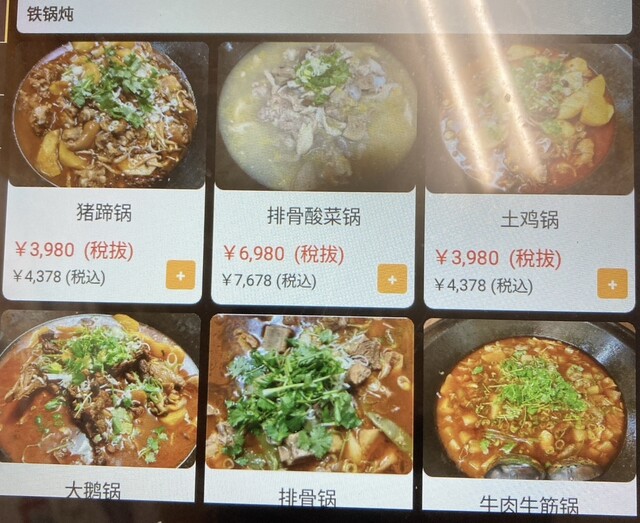
Task: Add 猪蹄锅 with its plus button
Action: pos(180,275)
